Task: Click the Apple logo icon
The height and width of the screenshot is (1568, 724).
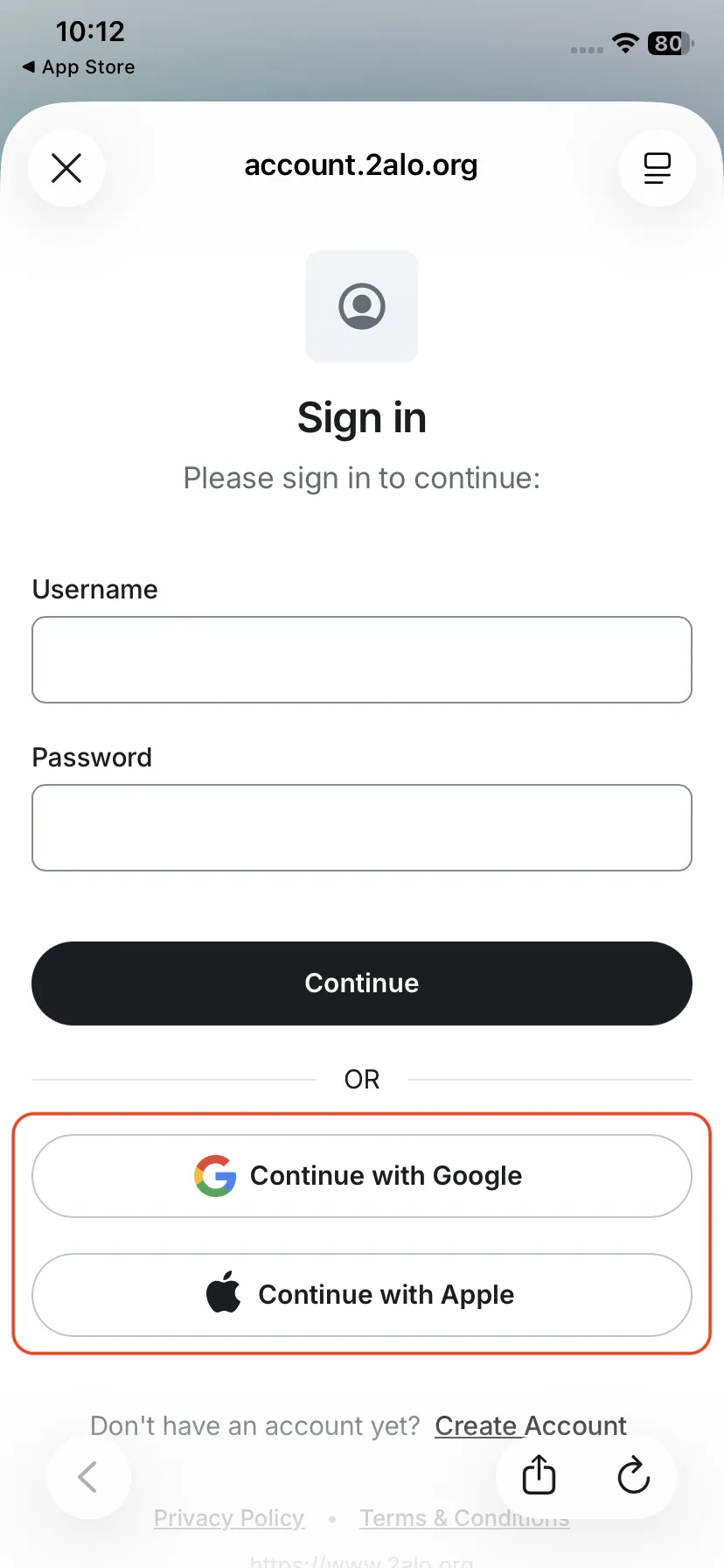Action: point(224,1295)
